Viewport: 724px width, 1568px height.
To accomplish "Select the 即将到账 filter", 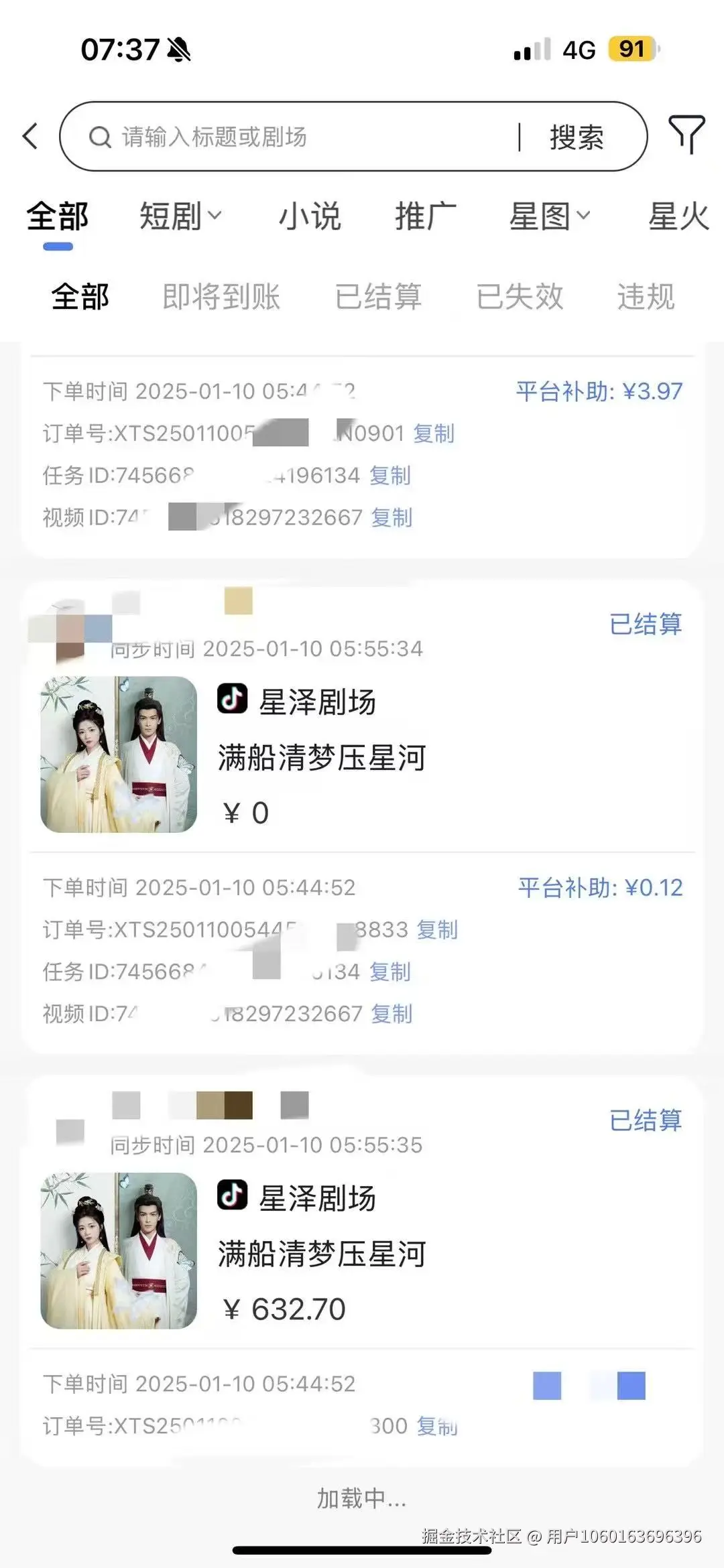I will (x=221, y=296).
